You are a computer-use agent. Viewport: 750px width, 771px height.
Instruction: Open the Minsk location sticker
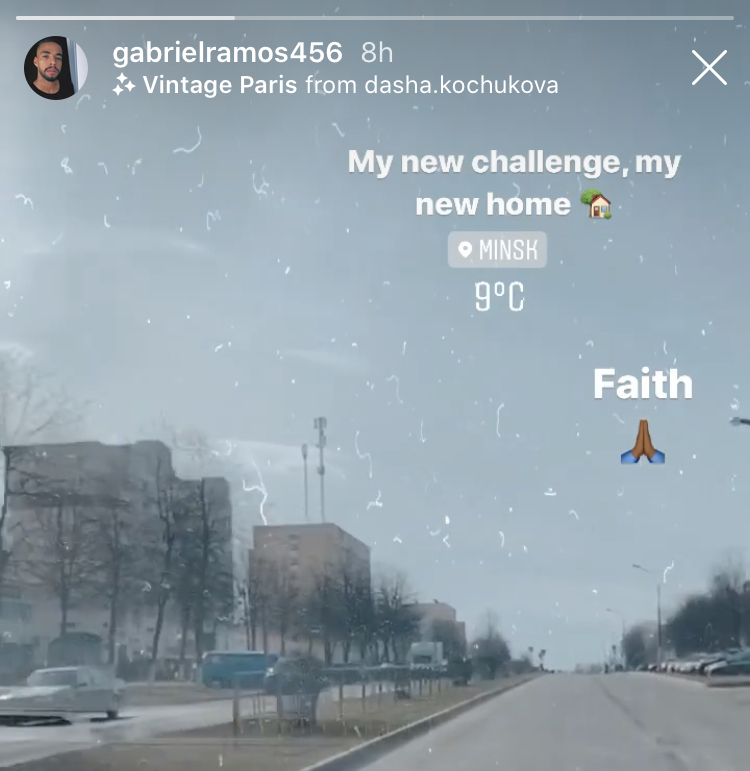(x=497, y=250)
